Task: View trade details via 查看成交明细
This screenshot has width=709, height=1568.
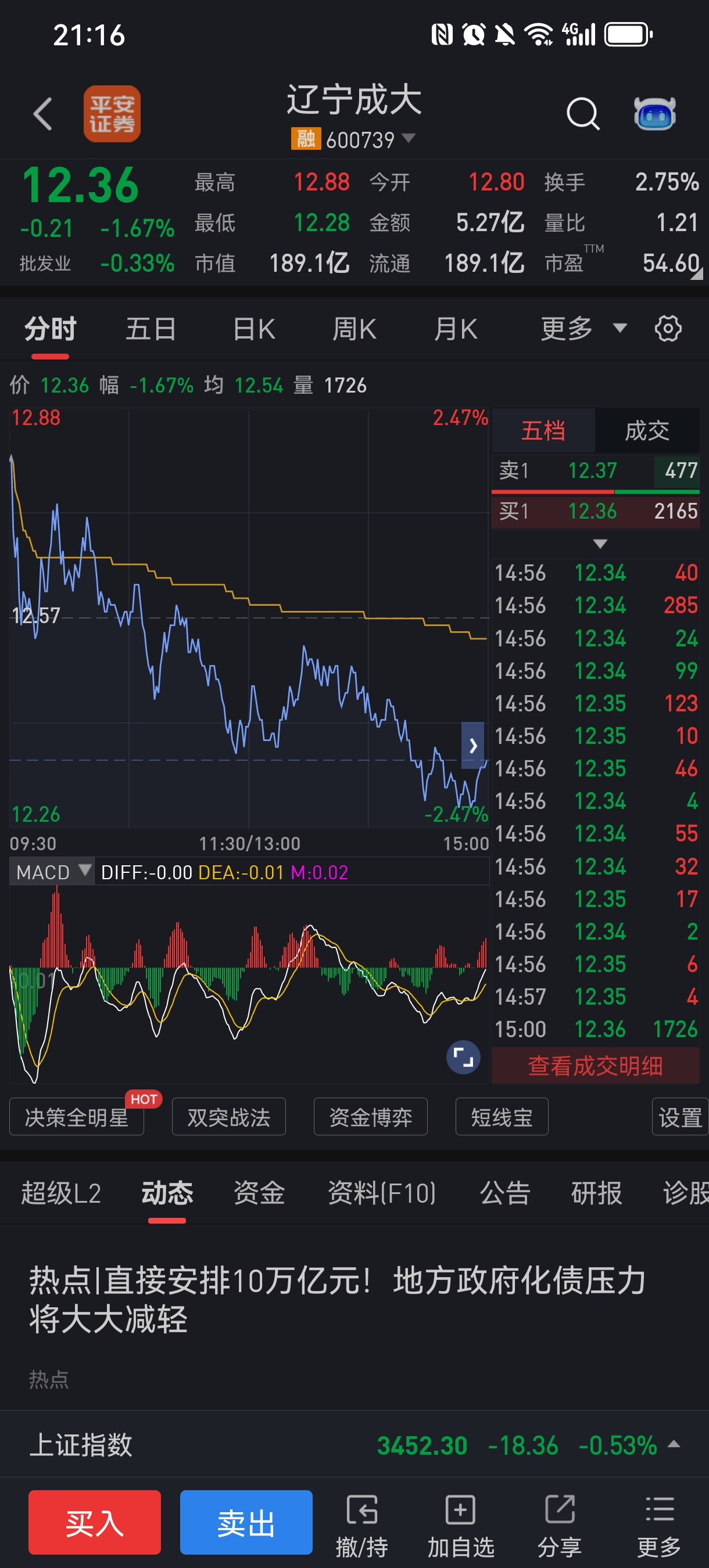Action: pyautogui.click(x=595, y=1066)
